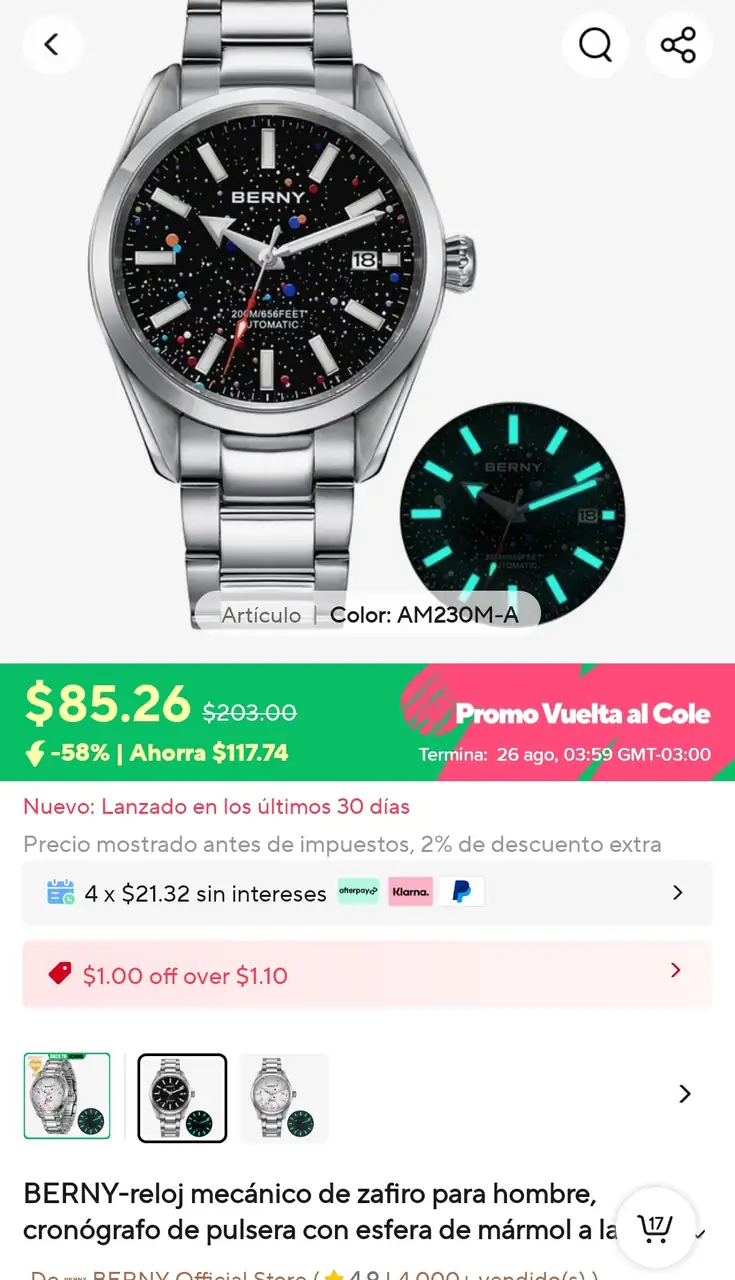View the $1.00 off over $1.10 coupon

(x=367, y=974)
